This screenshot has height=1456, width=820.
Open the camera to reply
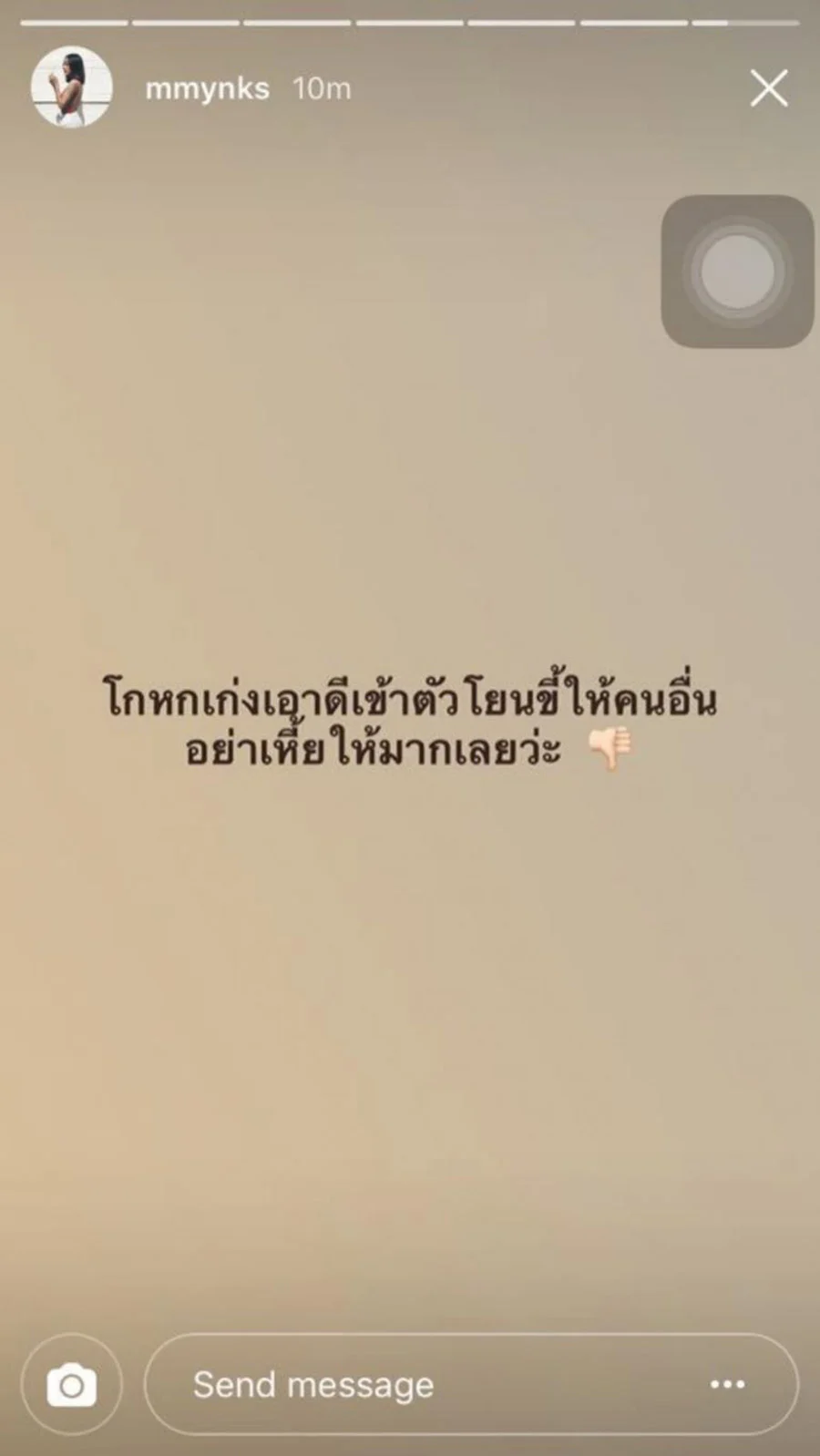tap(71, 1384)
